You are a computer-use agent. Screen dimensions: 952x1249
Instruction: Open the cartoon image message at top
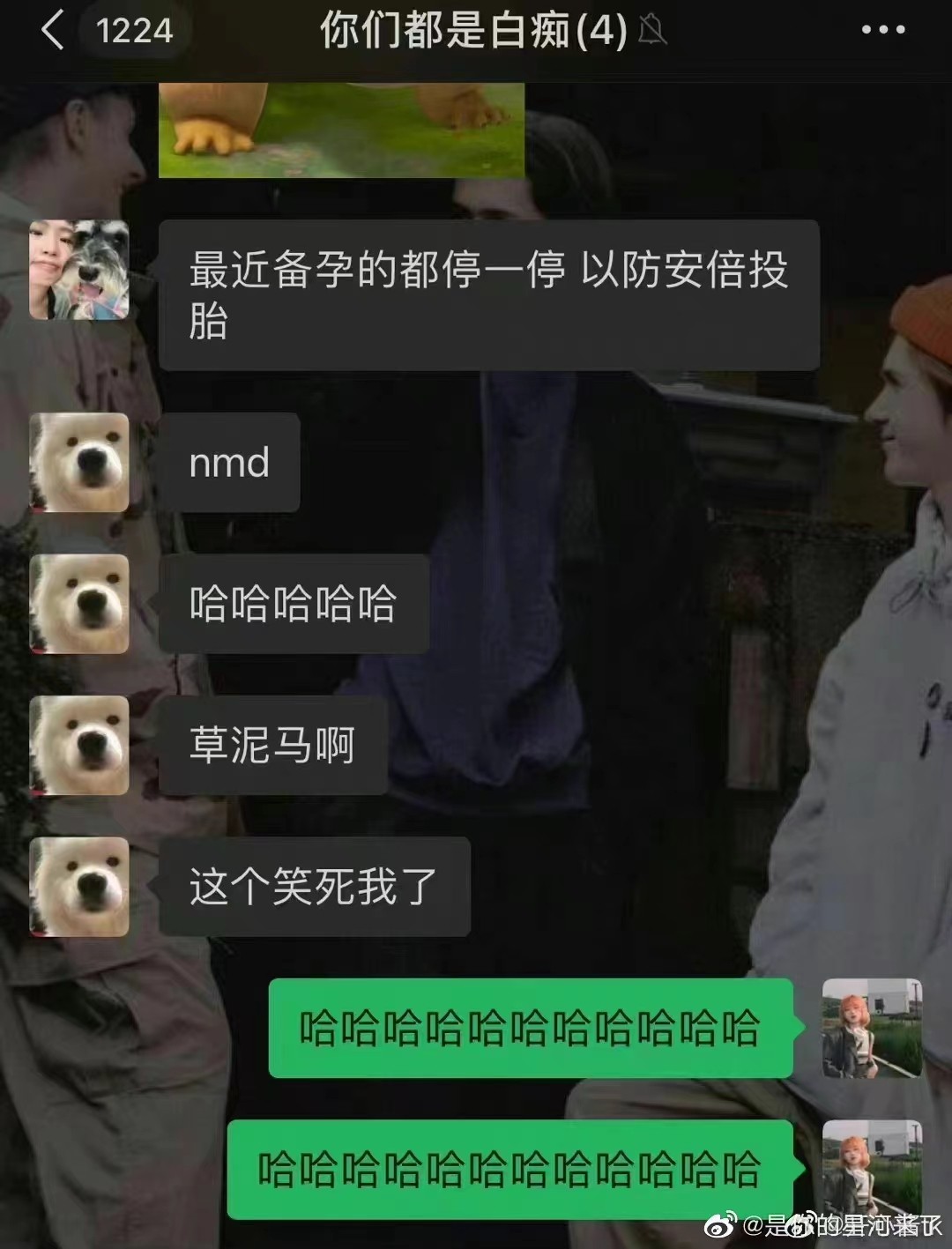click(341, 130)
